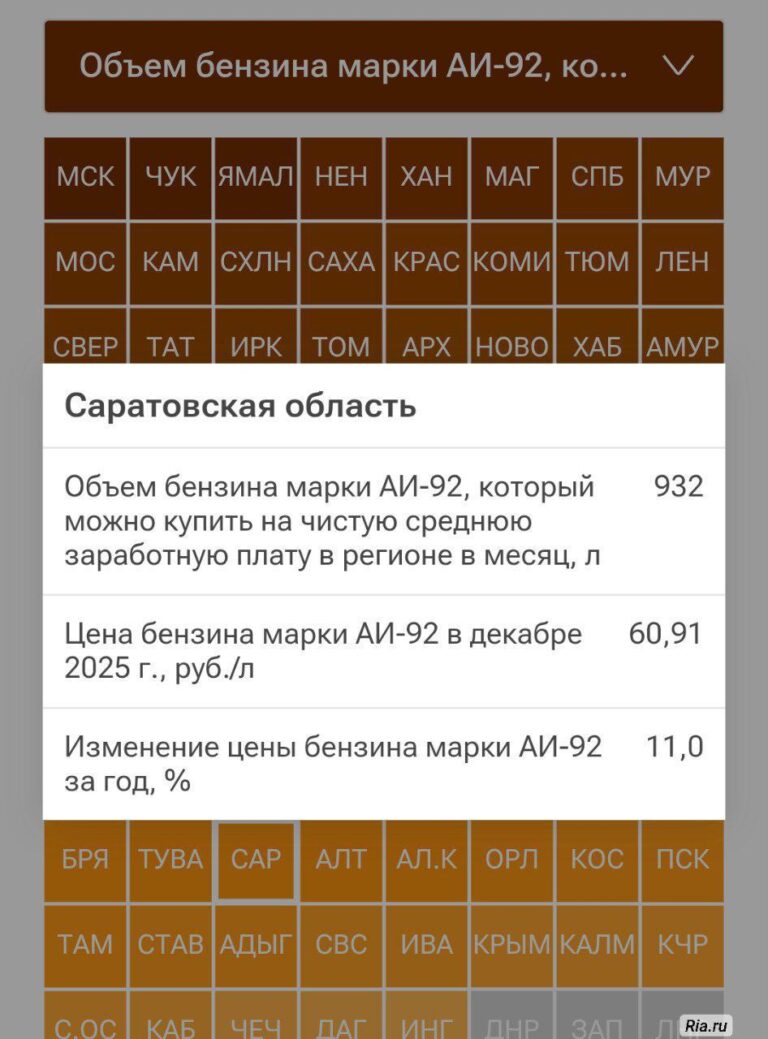Tap the highlighted САР region tile
Screen dimensions: 768x1039
(x=256, y=860)
